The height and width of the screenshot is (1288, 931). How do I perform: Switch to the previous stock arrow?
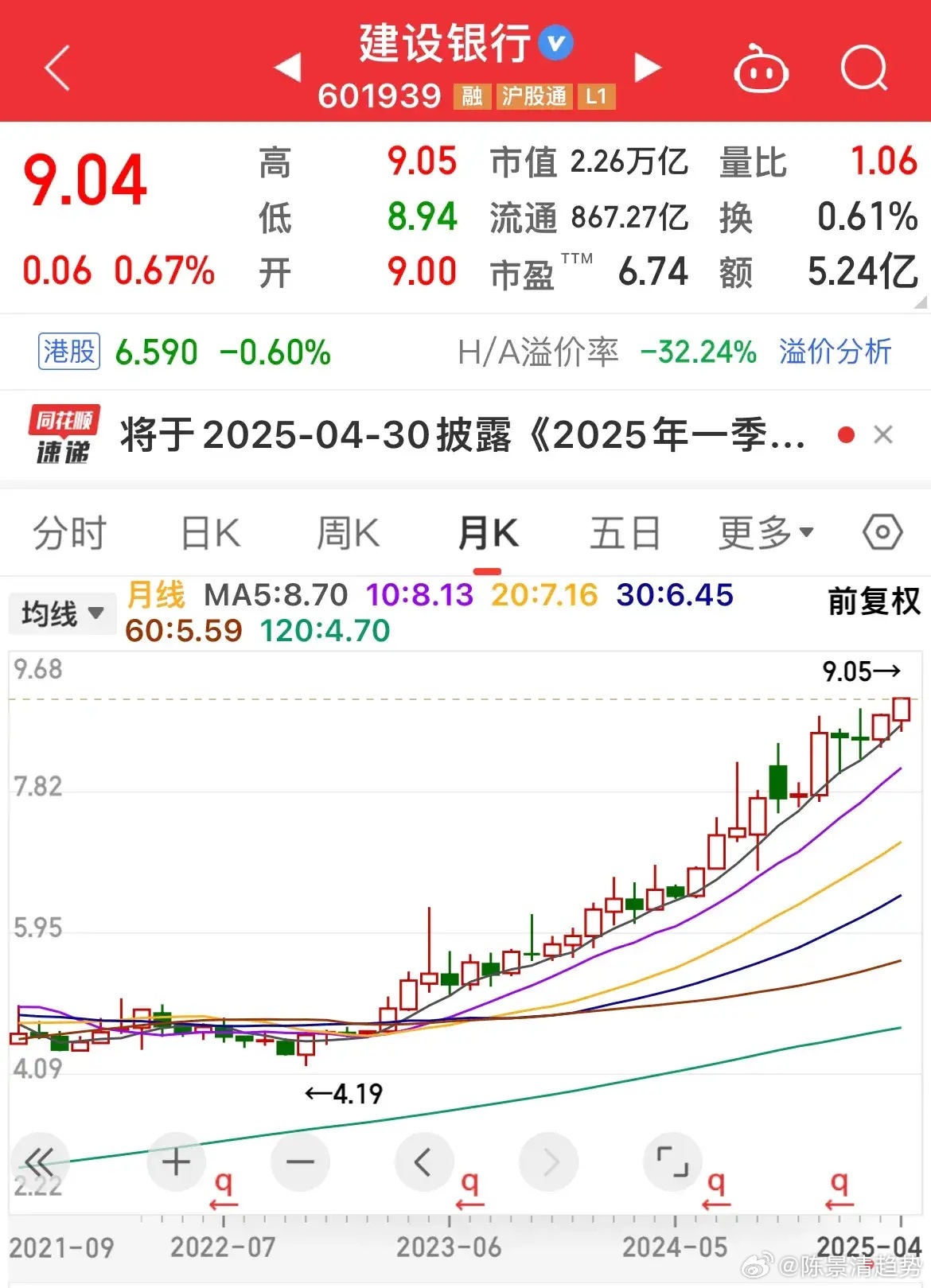click(288, 68)
